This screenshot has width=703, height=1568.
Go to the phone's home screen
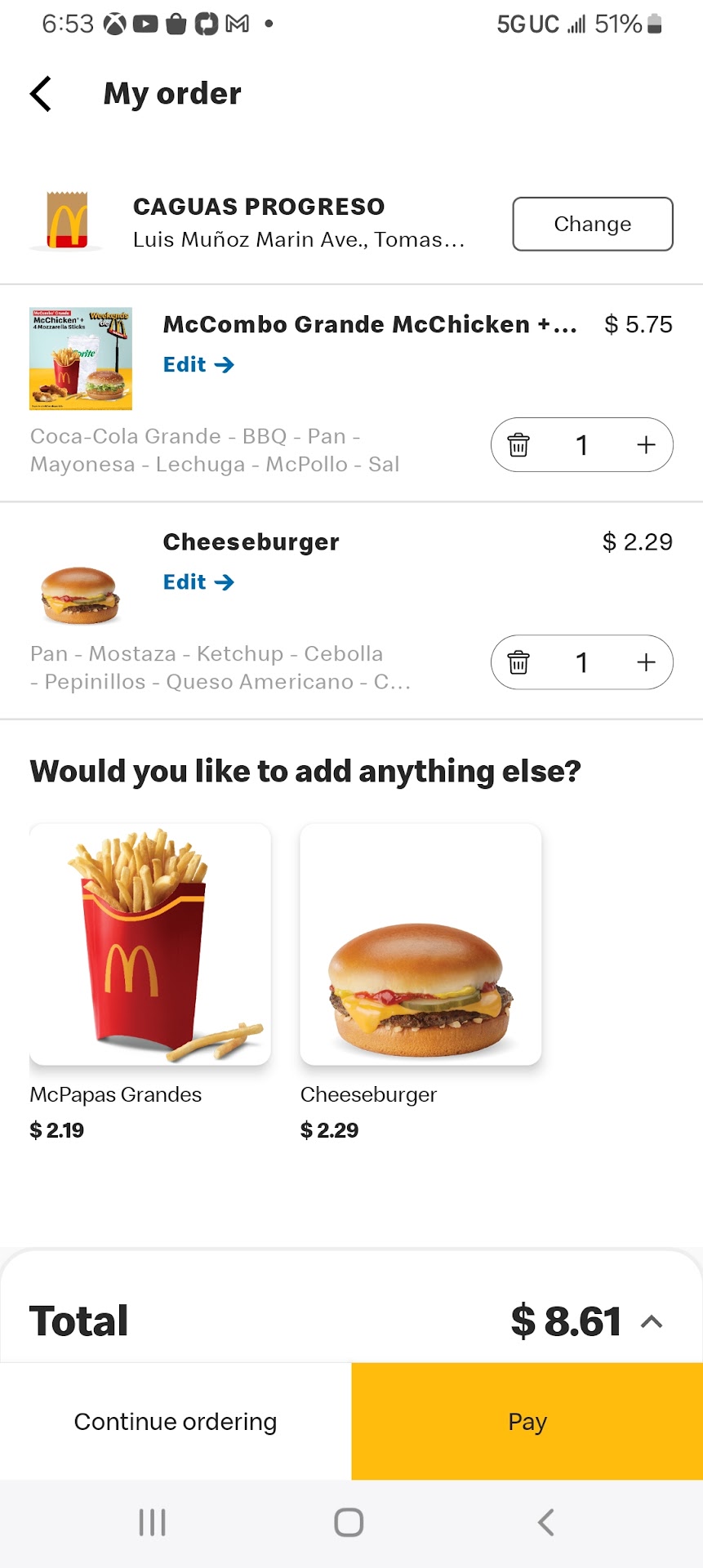(349, 1522)
